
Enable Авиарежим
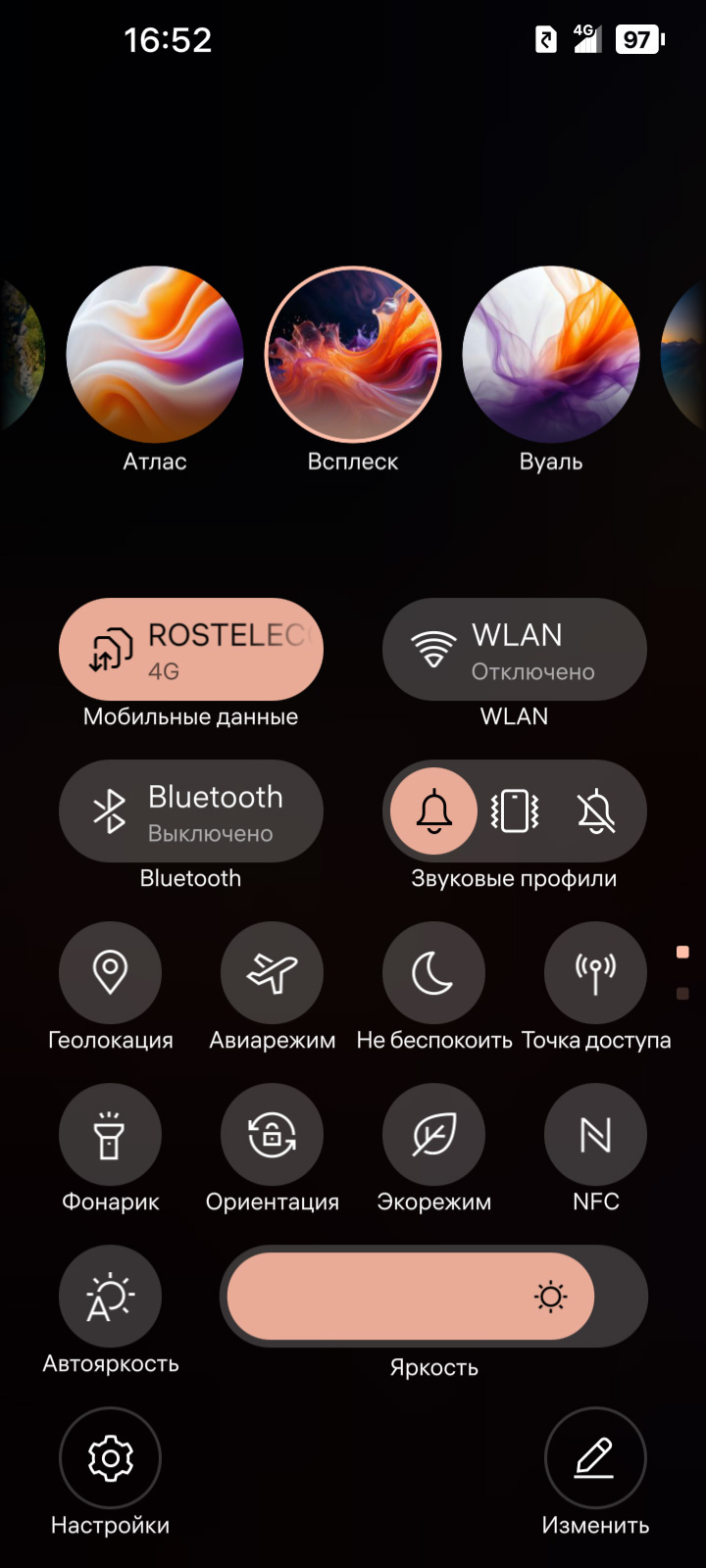coord(273,972)
